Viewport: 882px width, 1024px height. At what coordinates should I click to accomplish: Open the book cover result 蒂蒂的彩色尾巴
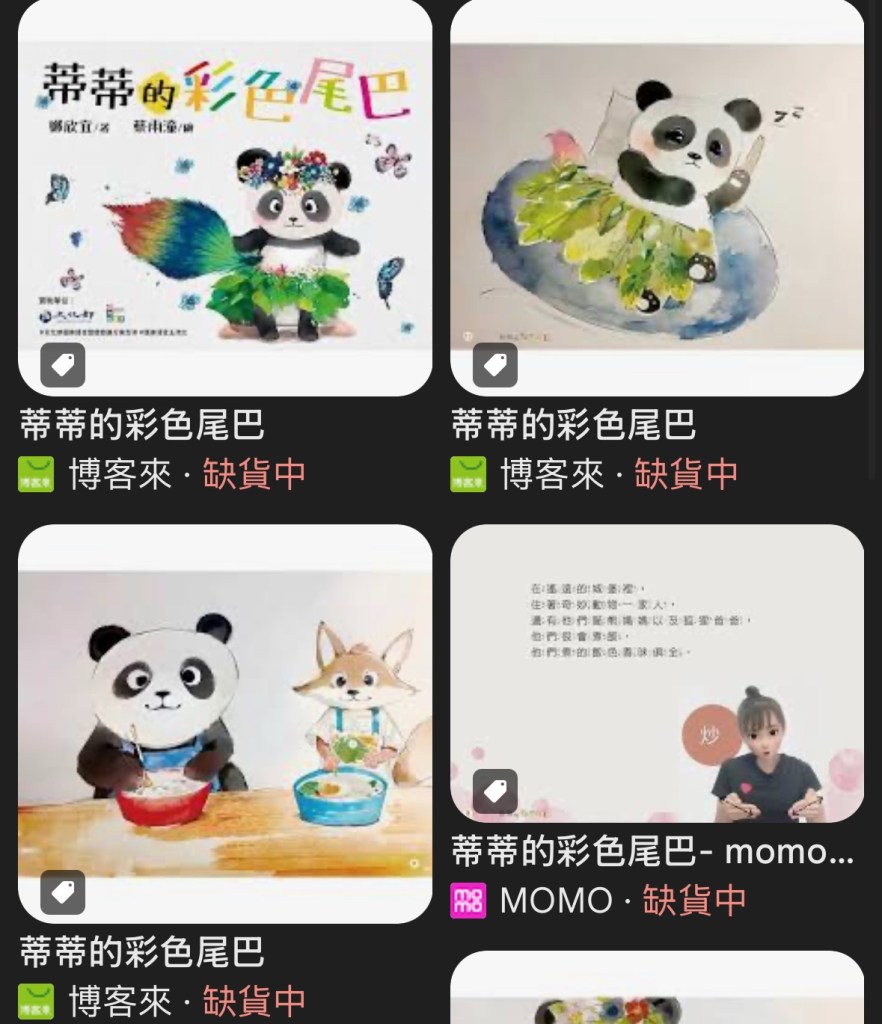225,200
